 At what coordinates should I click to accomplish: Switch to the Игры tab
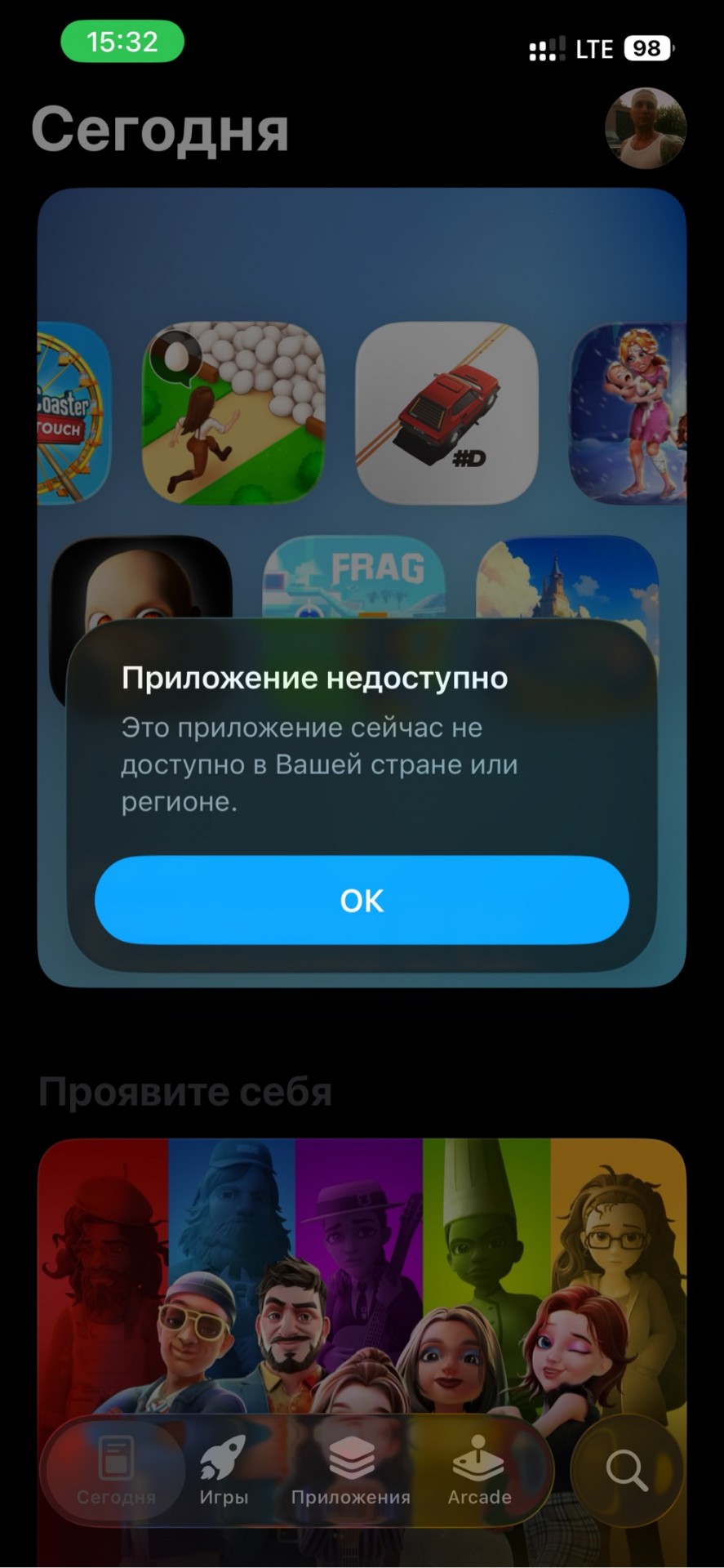224,1471
